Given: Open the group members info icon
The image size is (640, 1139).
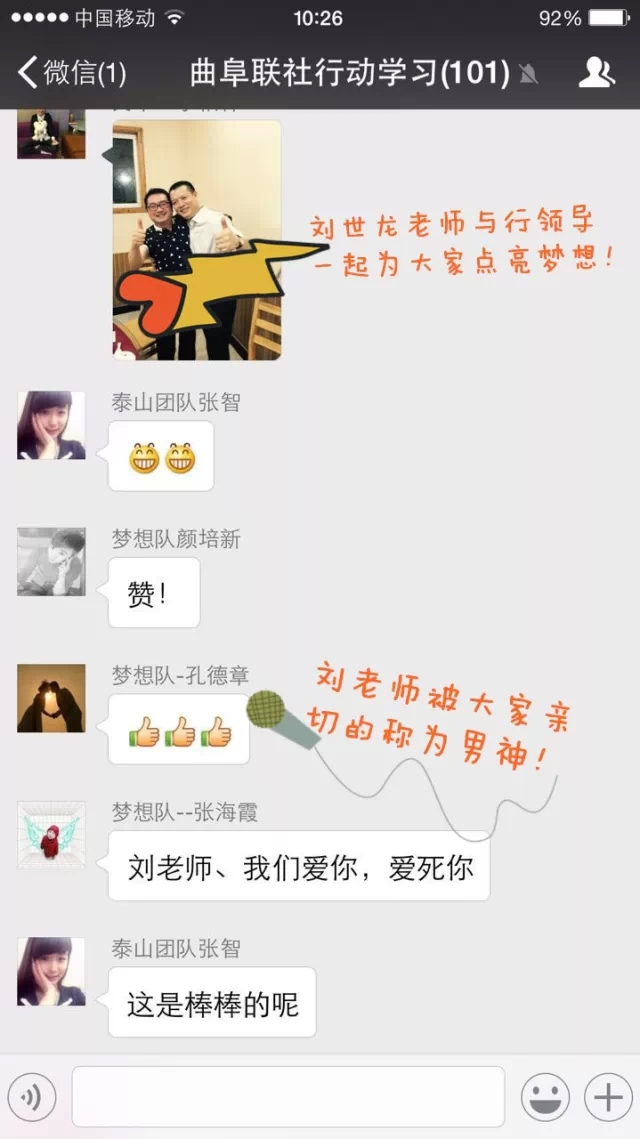Looking at the screenshot, I should coord(596,73).
